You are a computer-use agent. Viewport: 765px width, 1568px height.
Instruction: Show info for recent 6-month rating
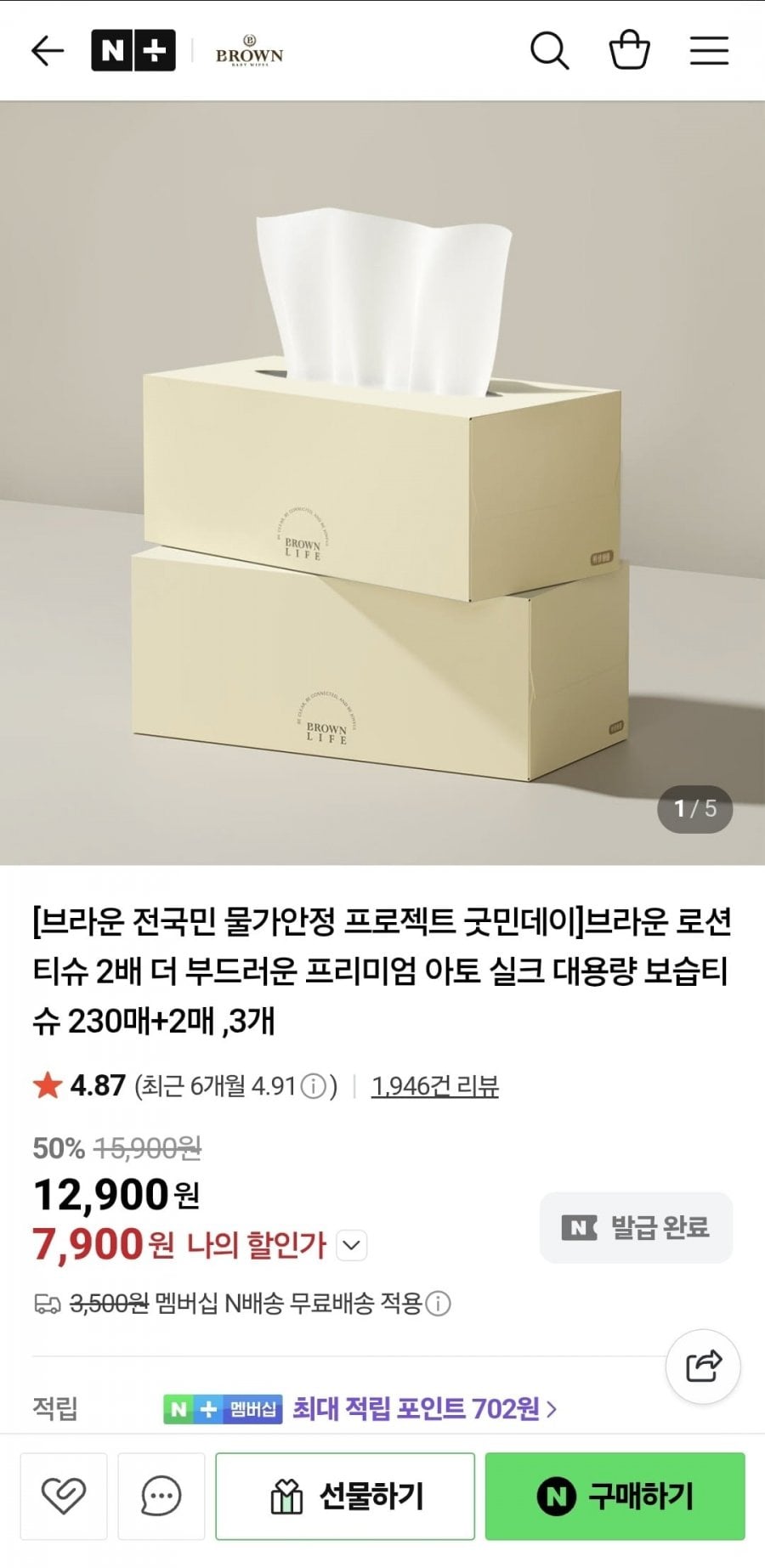coord(314,1086)
